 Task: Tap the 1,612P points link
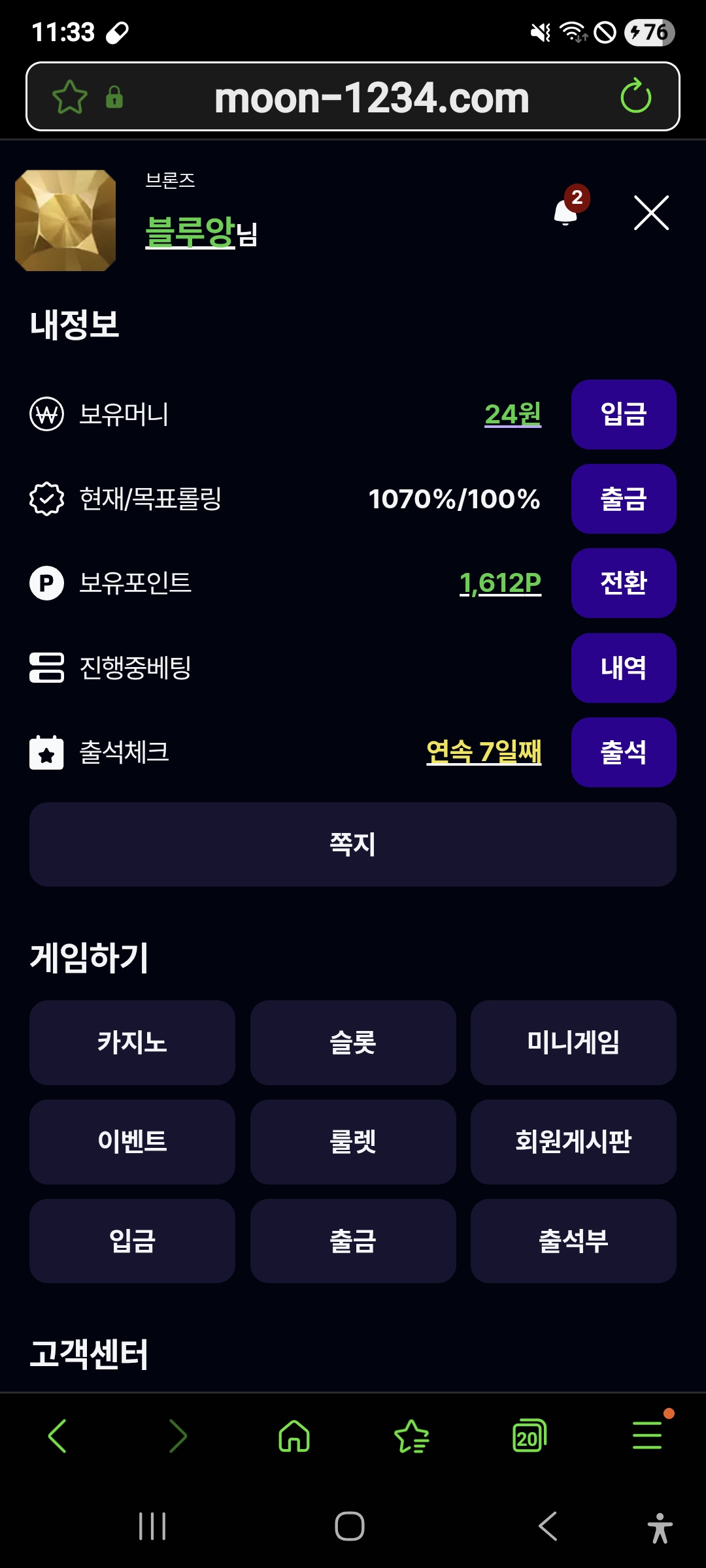pyautogui.click(x=500, y=583)
